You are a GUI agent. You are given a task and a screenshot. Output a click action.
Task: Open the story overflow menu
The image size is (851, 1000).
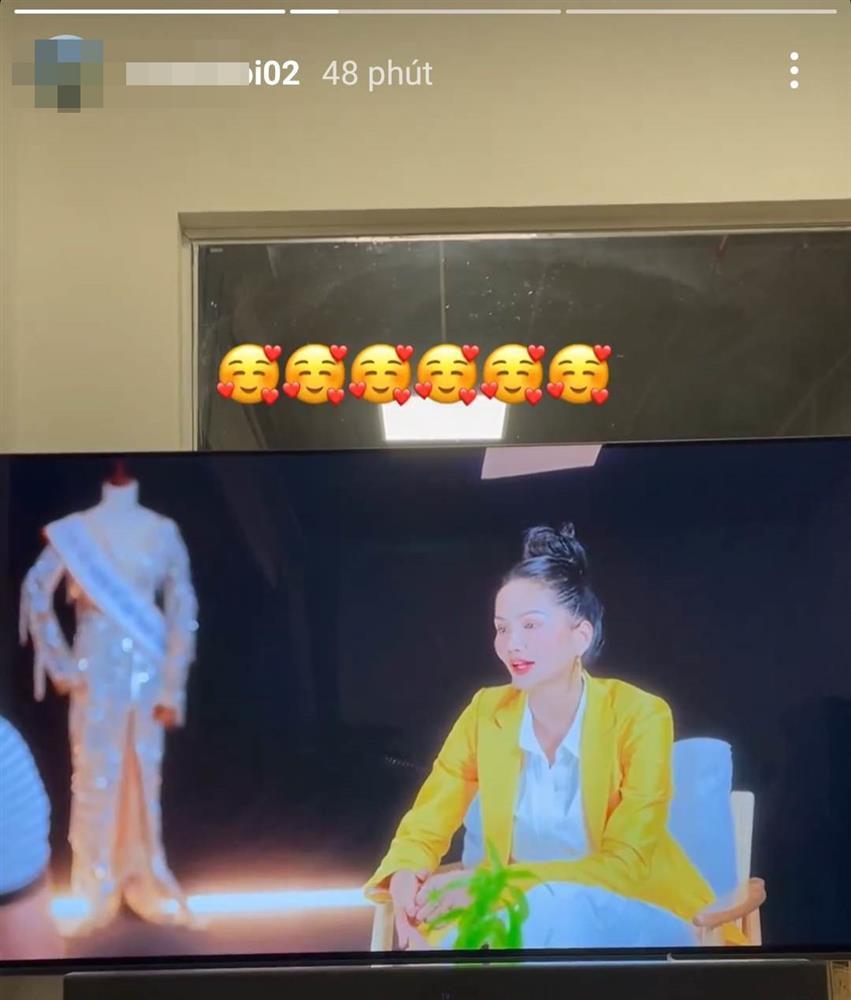[793, 71]
